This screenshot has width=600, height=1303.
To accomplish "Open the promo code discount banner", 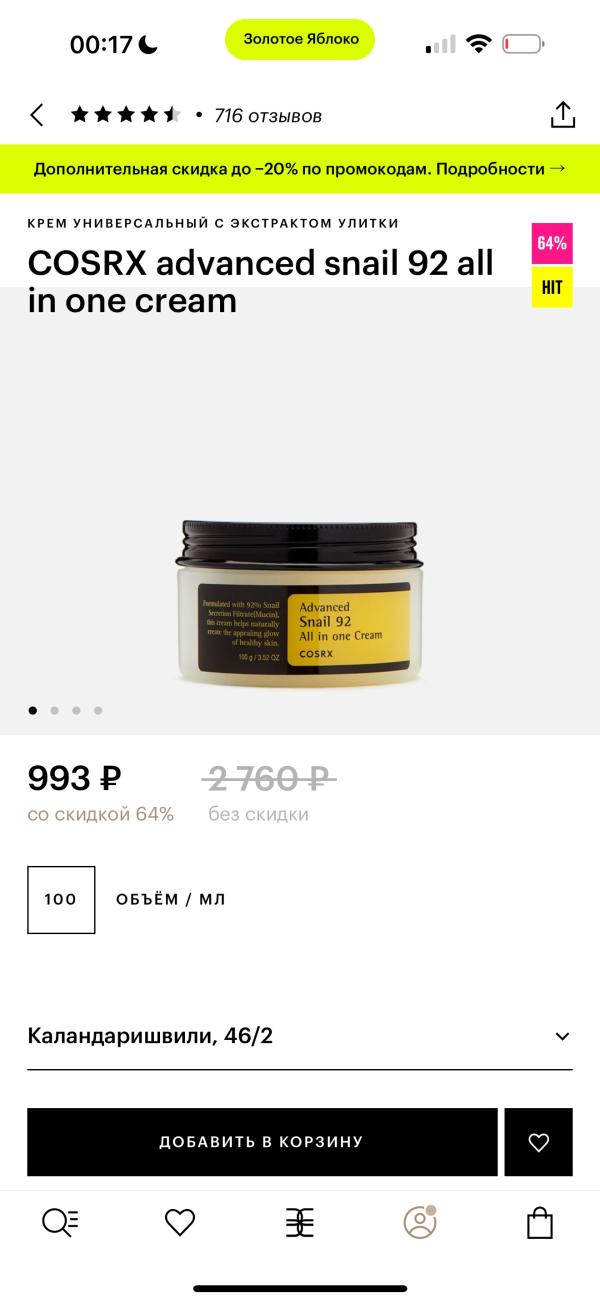I will pyautogui.click(x=300, y=169).
